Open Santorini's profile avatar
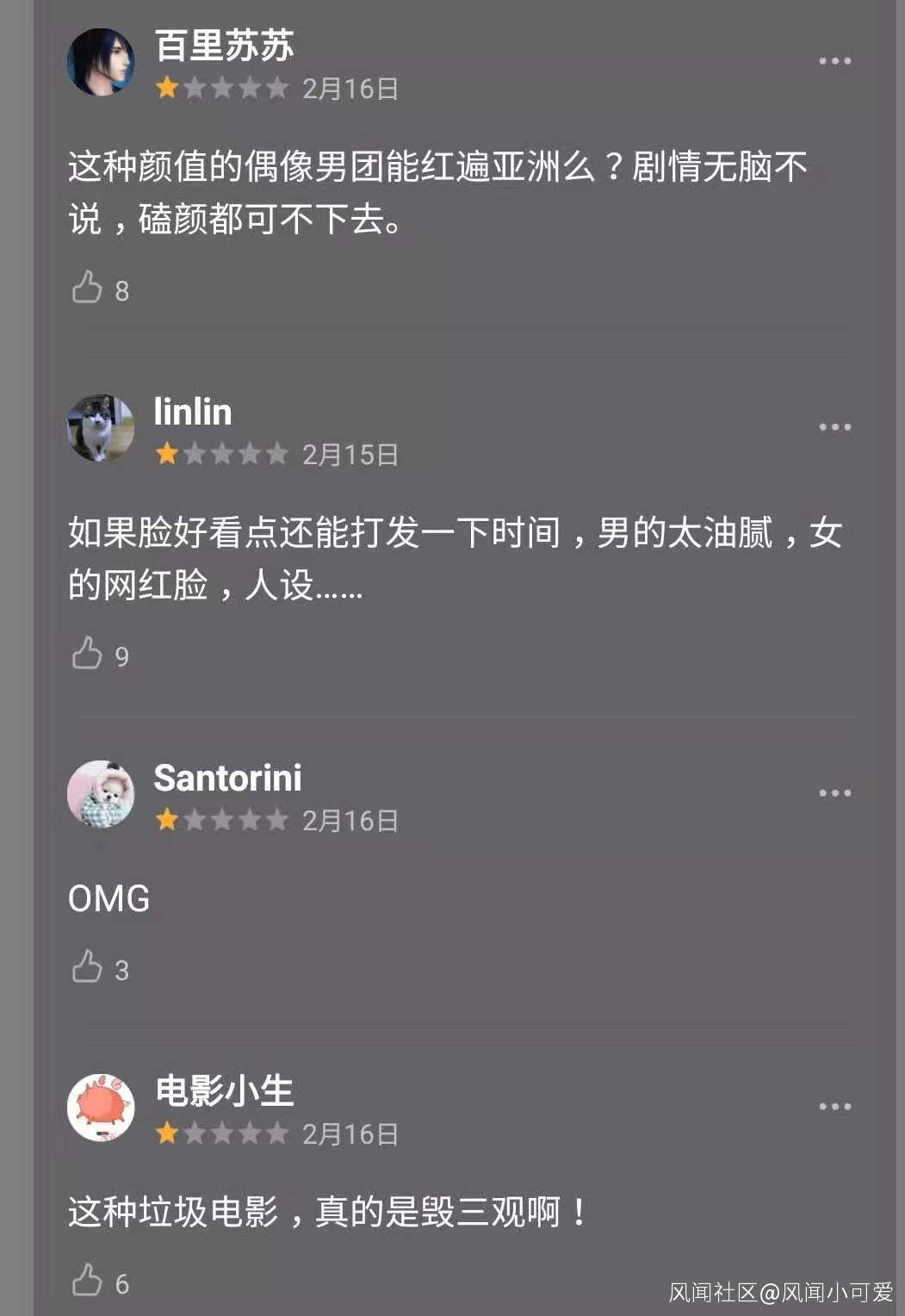905x1316 pixels. tap(101, 794)
